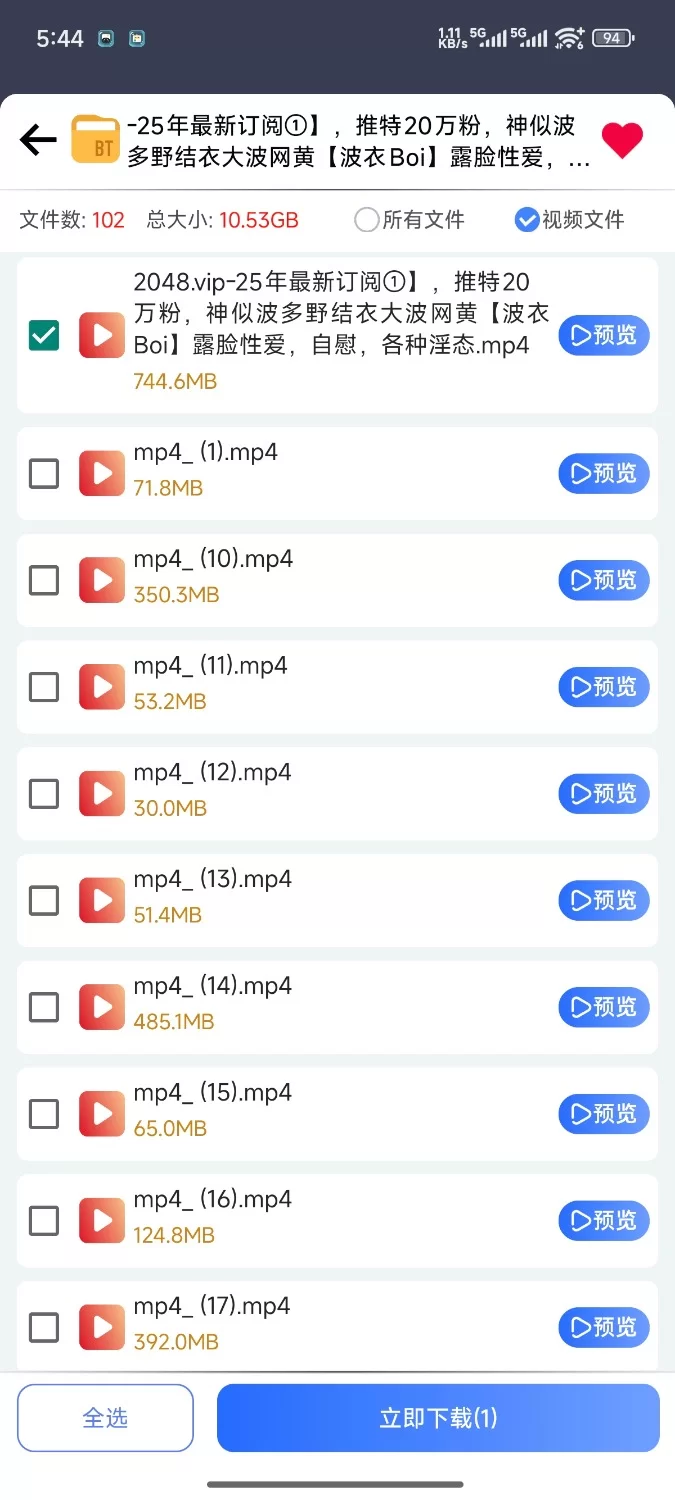Select the 所有文件 radio option
675x1500 pixels.
367,220
